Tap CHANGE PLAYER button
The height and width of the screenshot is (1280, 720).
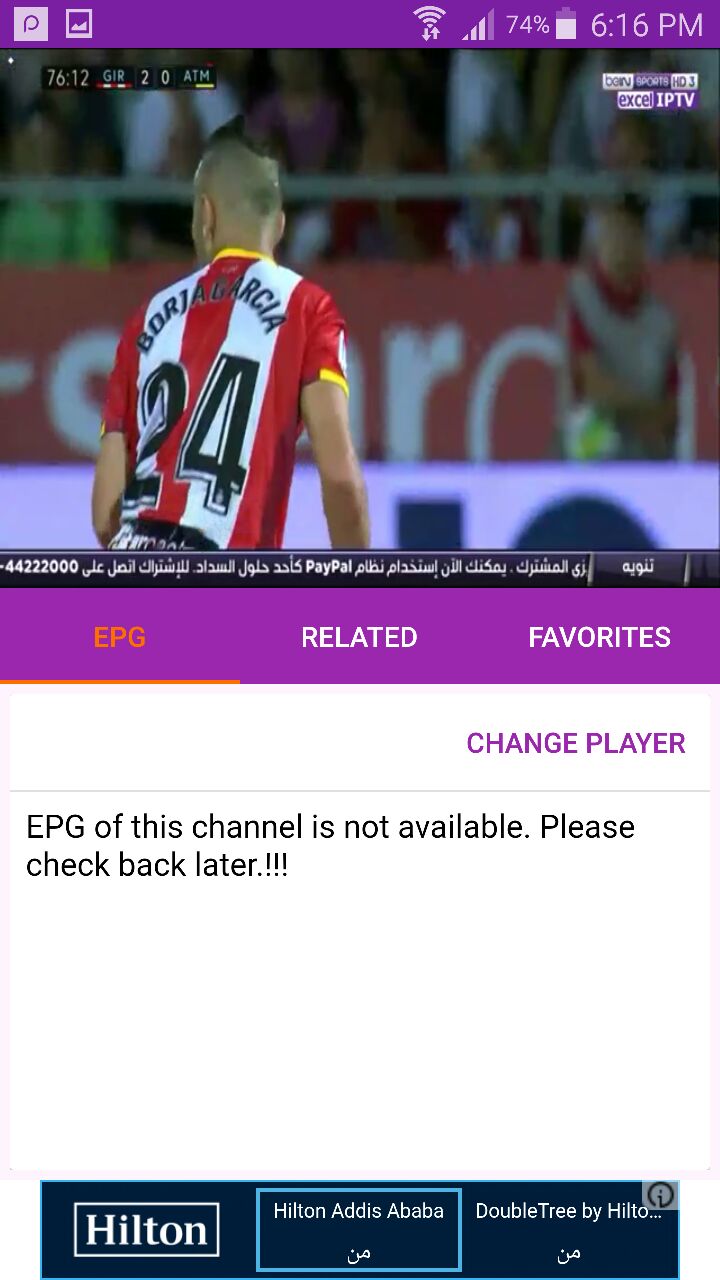click(576, 743)
